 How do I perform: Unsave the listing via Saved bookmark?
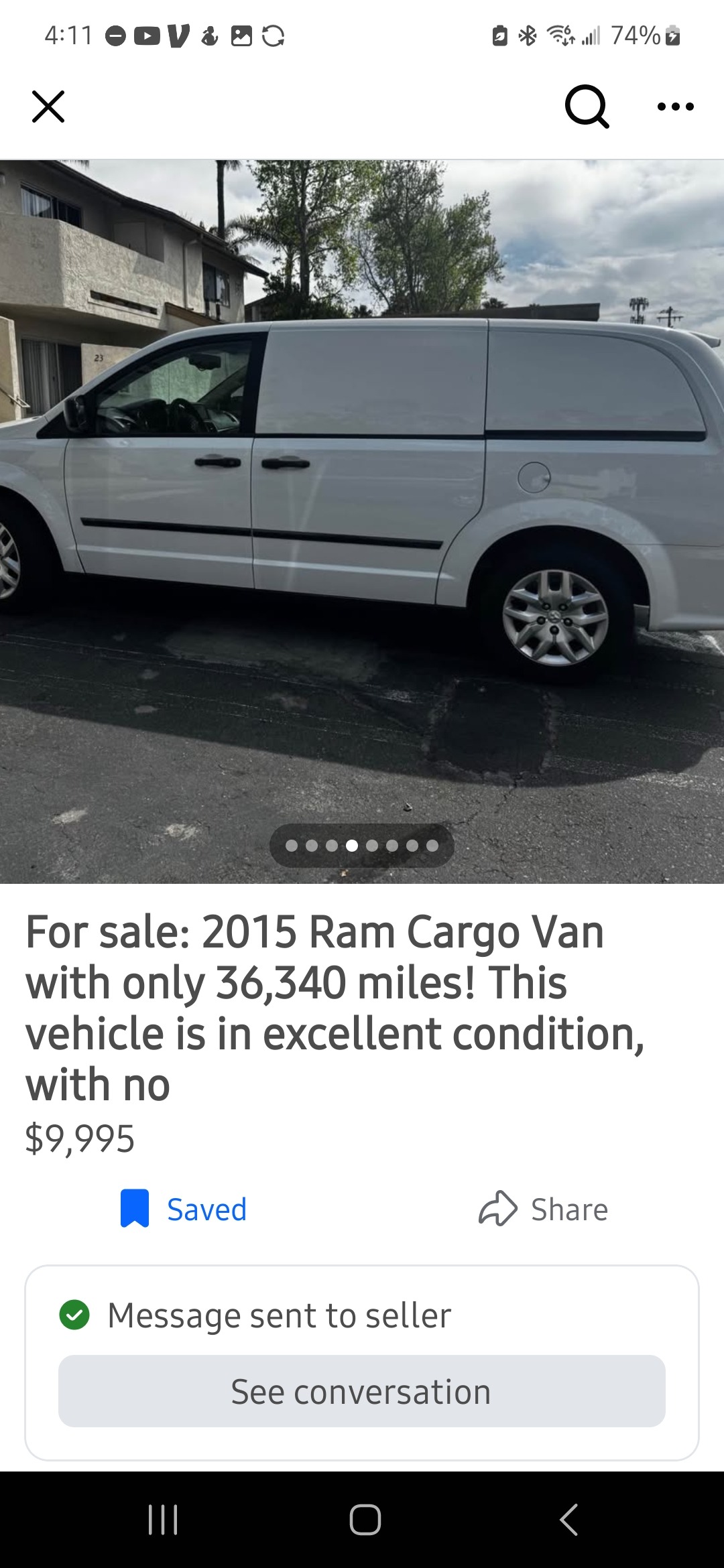(x=183, y=1210)
